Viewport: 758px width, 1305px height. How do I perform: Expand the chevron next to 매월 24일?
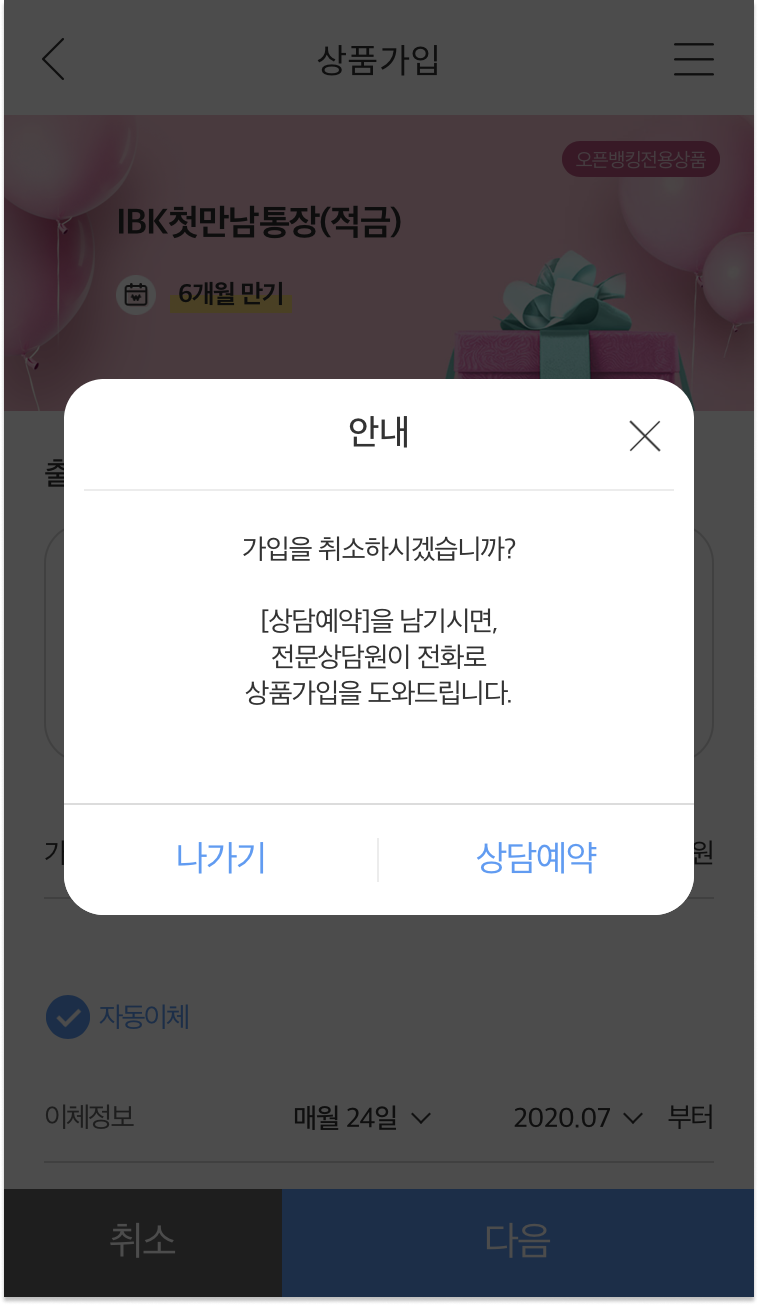421,1118
